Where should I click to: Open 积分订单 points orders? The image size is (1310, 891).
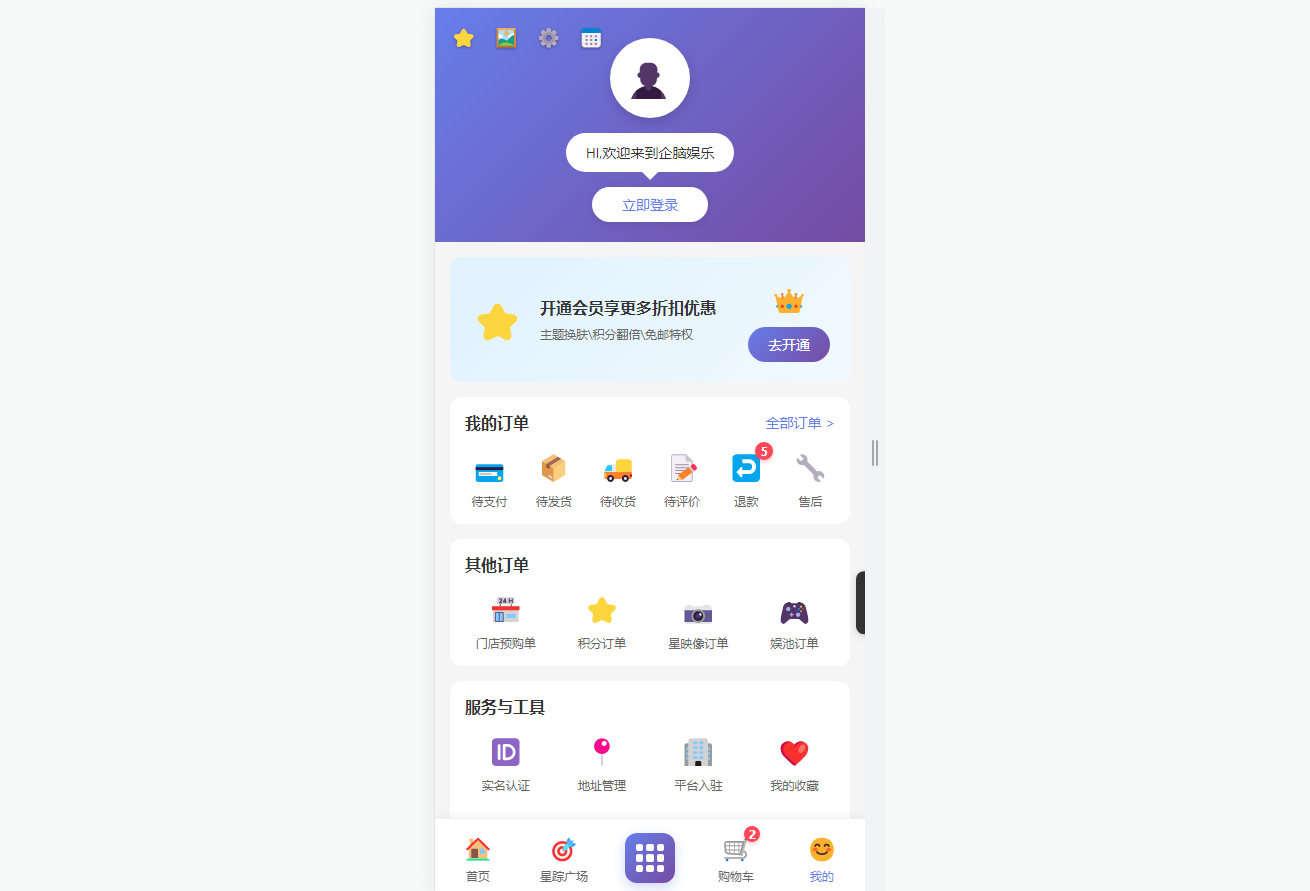602,624
